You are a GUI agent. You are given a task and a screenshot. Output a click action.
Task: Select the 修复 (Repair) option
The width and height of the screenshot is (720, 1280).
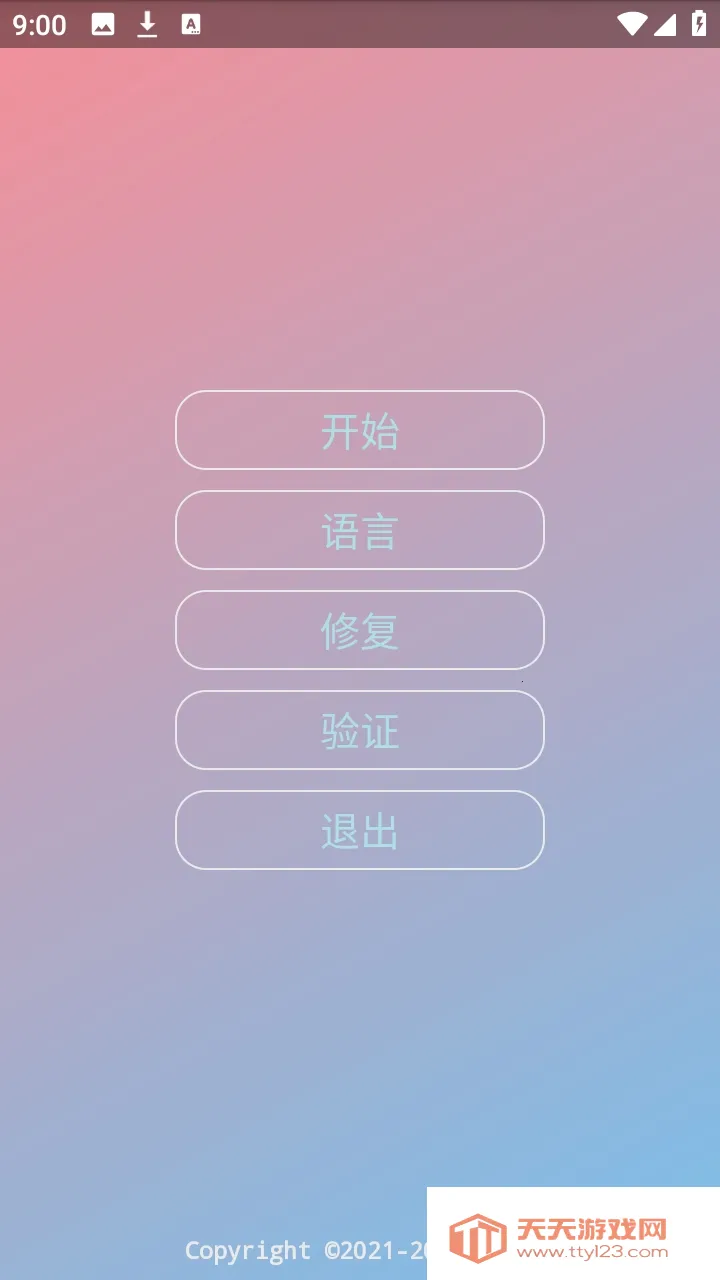[360, 630]
